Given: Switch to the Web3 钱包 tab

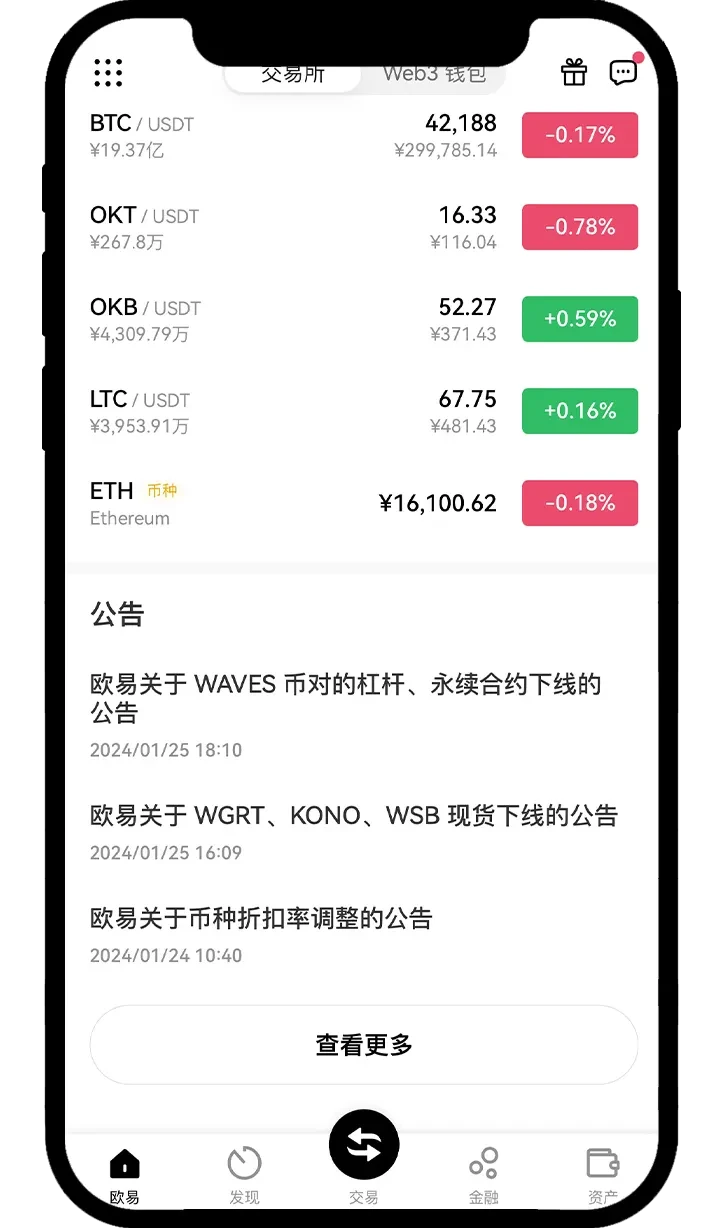Looking at the screenshot, I should coord(434,75).
